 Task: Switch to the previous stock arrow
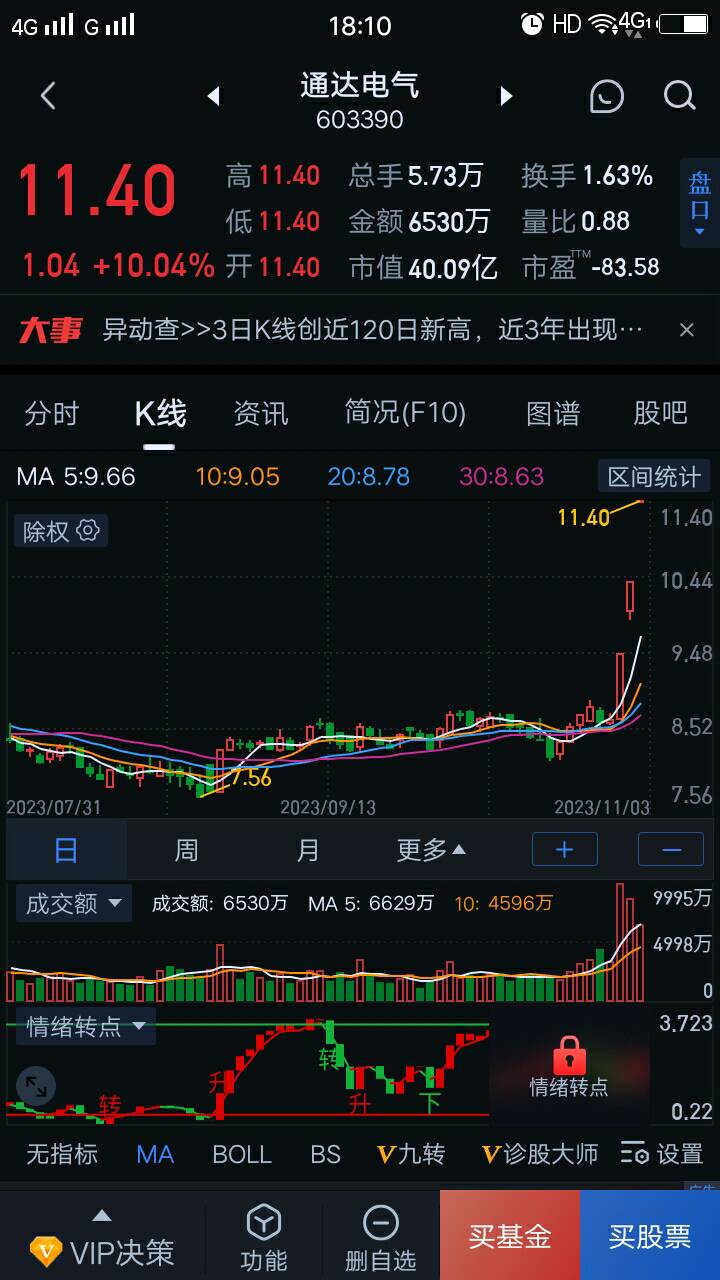[x=213, y=96]
